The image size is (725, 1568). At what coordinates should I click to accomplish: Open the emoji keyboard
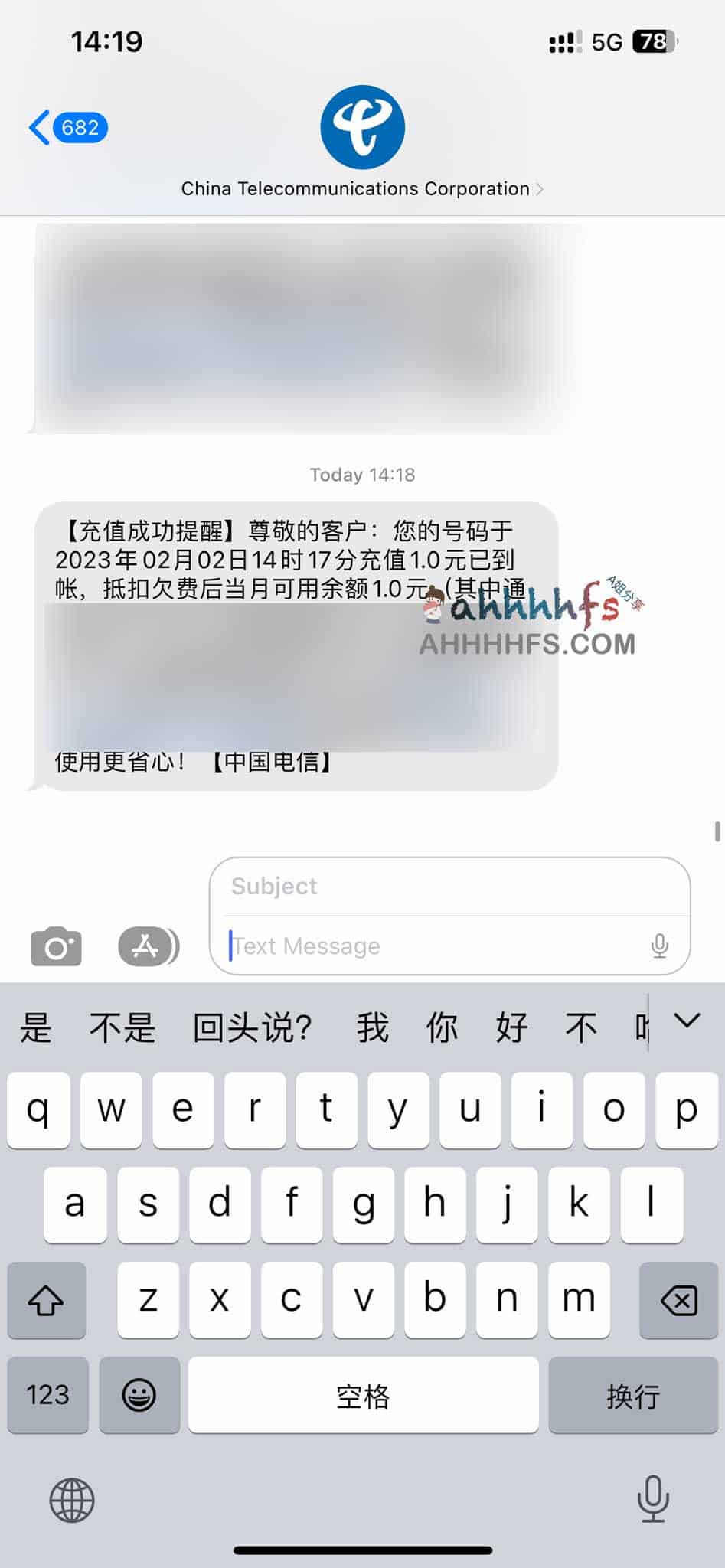(139, 1394)
